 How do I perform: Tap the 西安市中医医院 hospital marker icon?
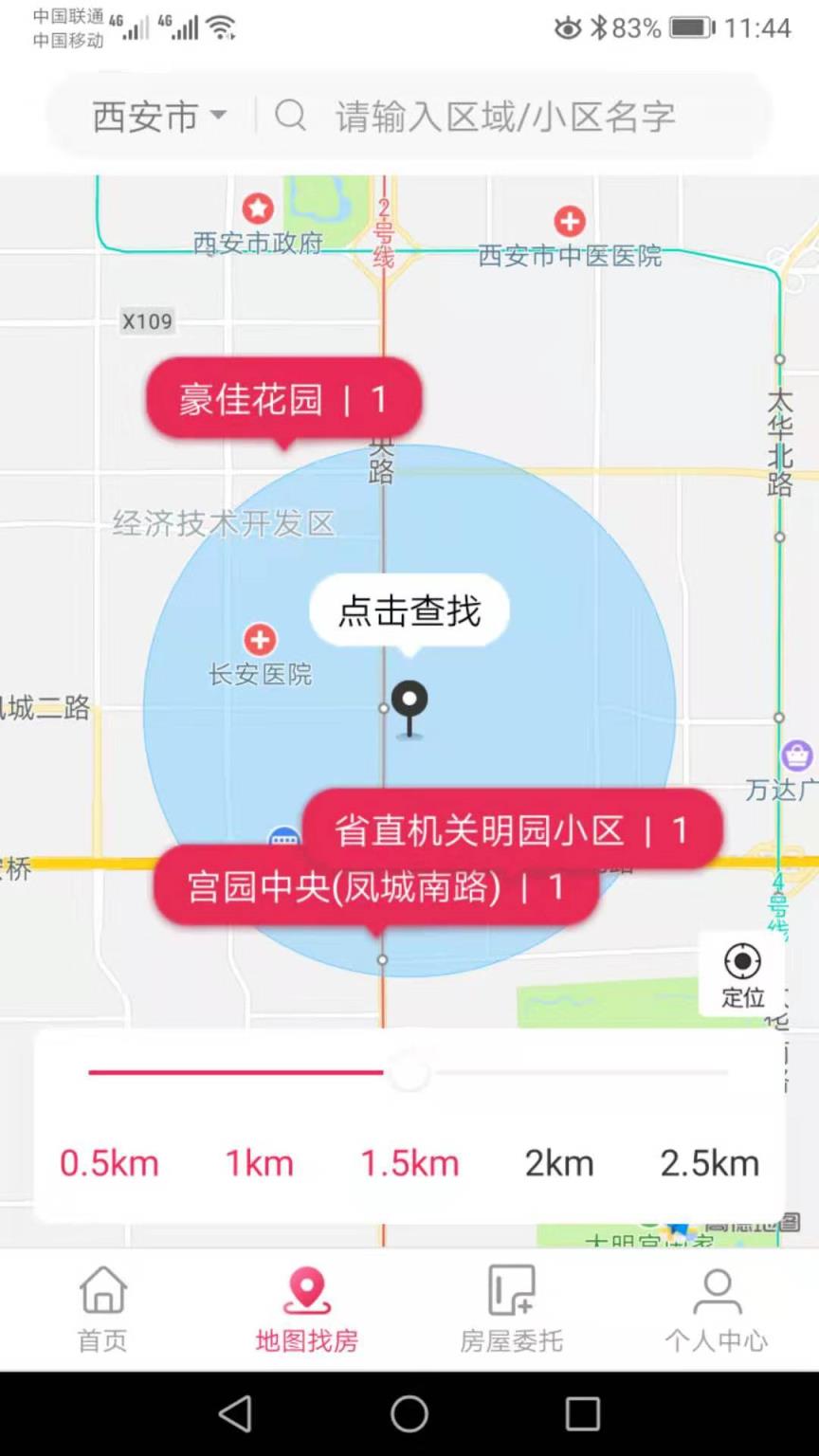coord(569,221)
